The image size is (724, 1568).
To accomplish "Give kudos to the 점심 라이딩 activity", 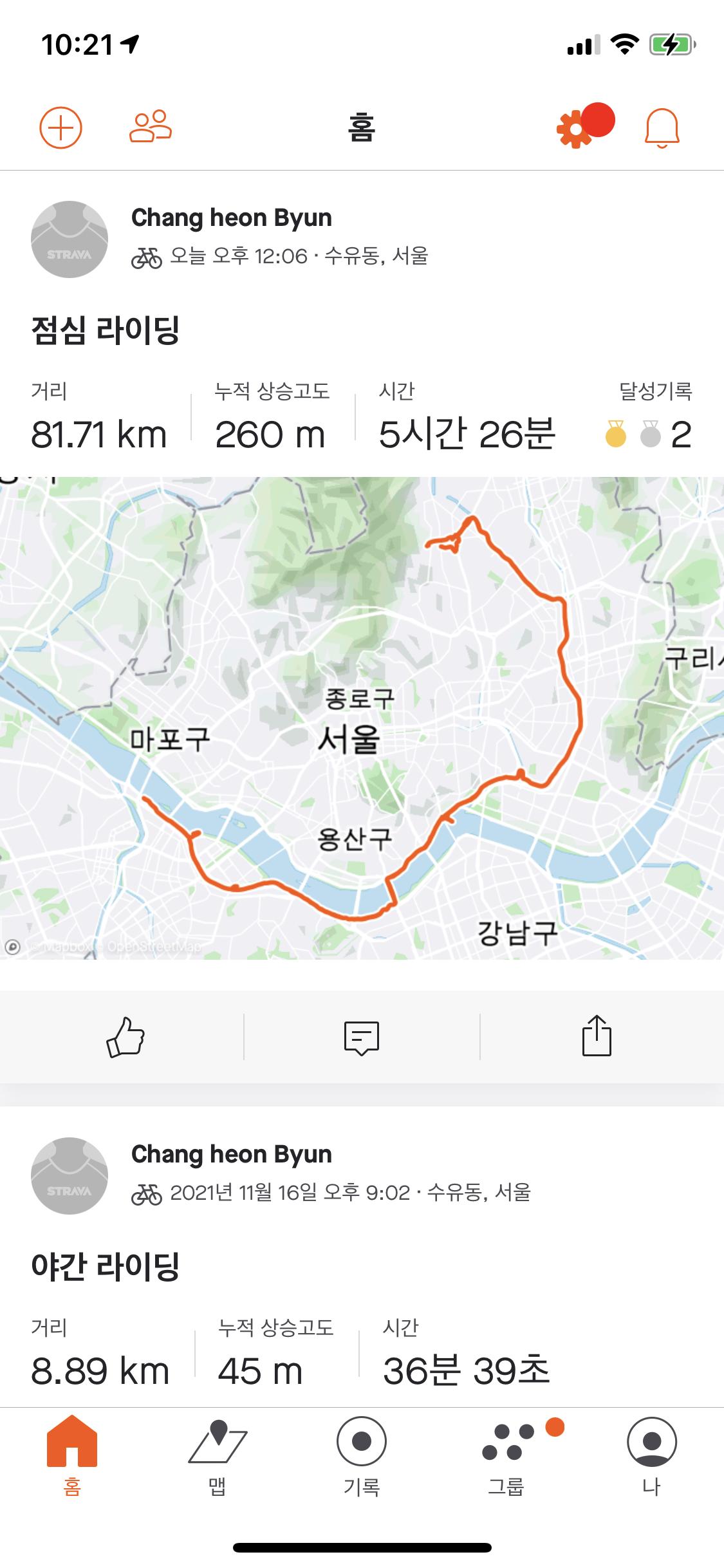I will [125, 1036].
